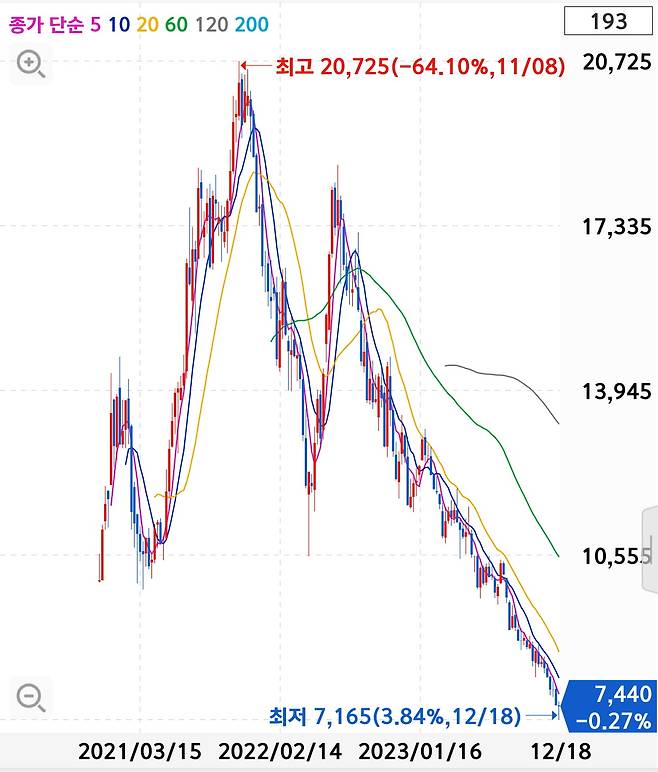Change the 193 candle count box
Screen dimensions: 658x772
coord(609,21)
